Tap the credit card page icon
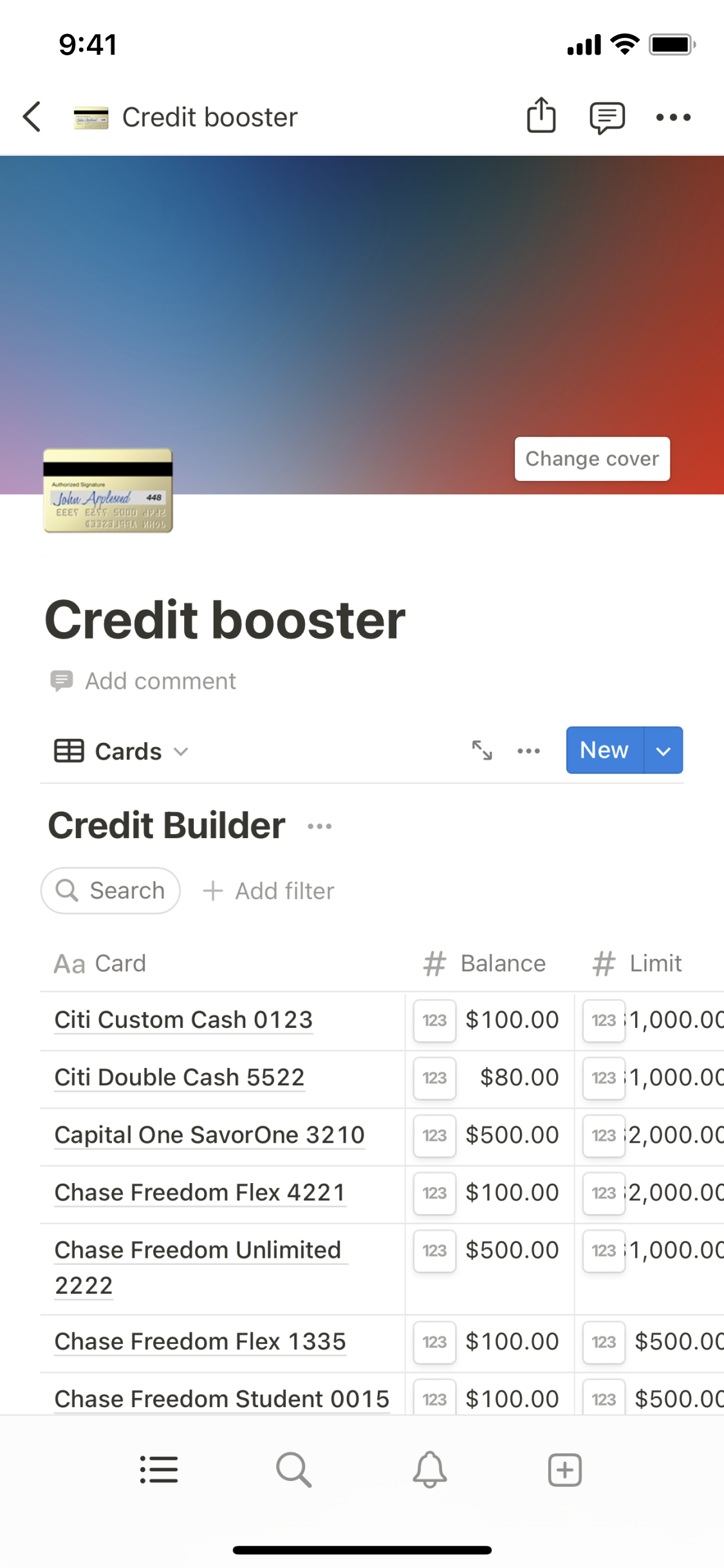724x1568 pixels. click(x=108, y=491)
